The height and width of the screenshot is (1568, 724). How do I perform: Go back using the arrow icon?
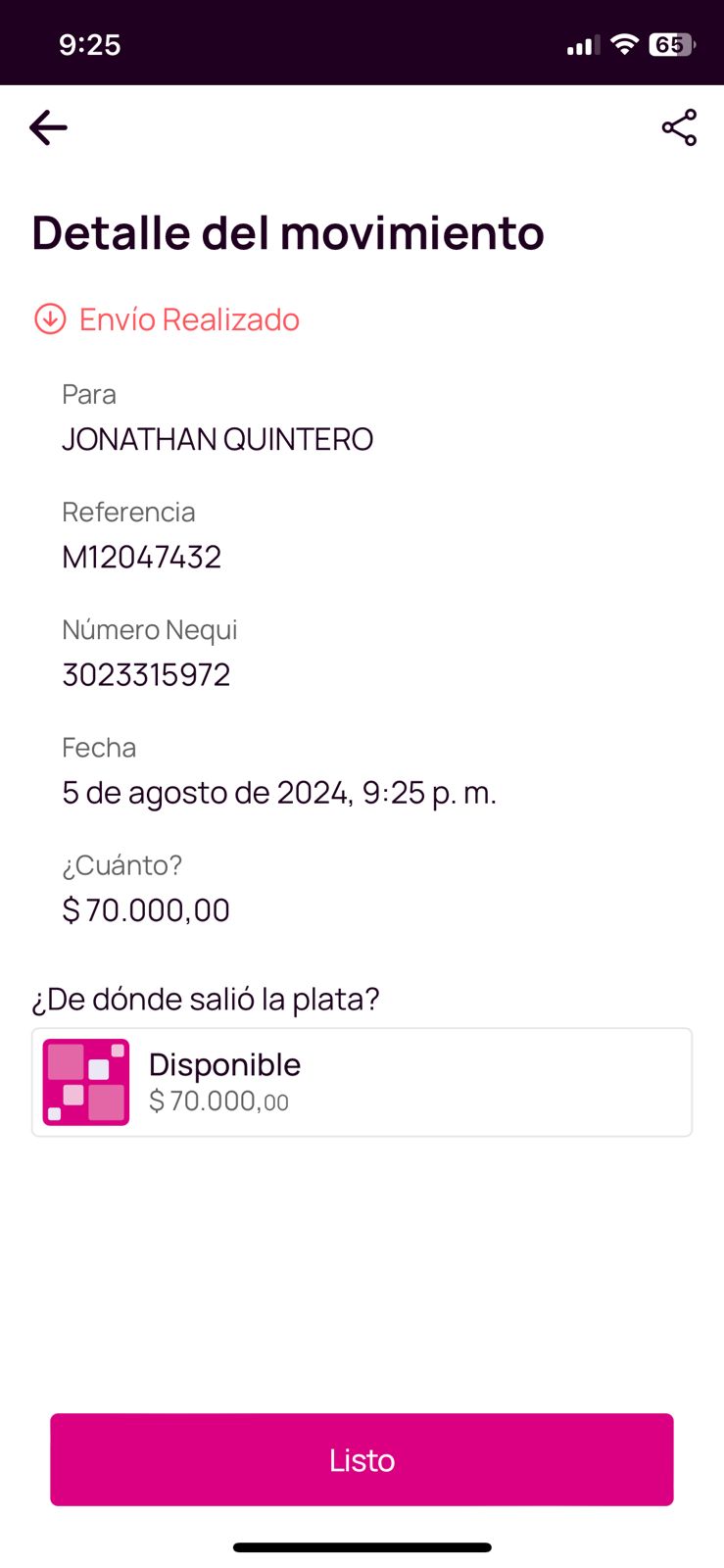coord(48,127)
